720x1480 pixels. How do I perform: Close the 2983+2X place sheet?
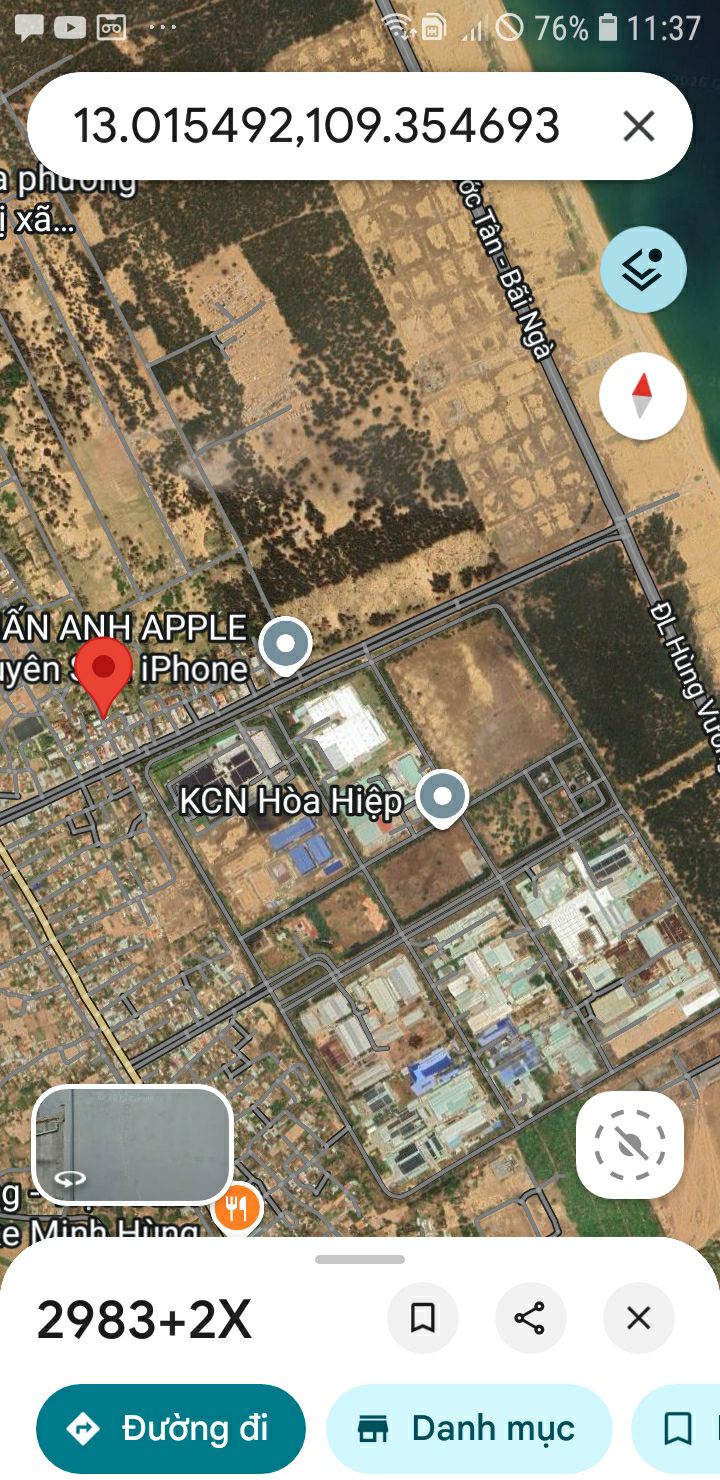(x=638, y=1318)
